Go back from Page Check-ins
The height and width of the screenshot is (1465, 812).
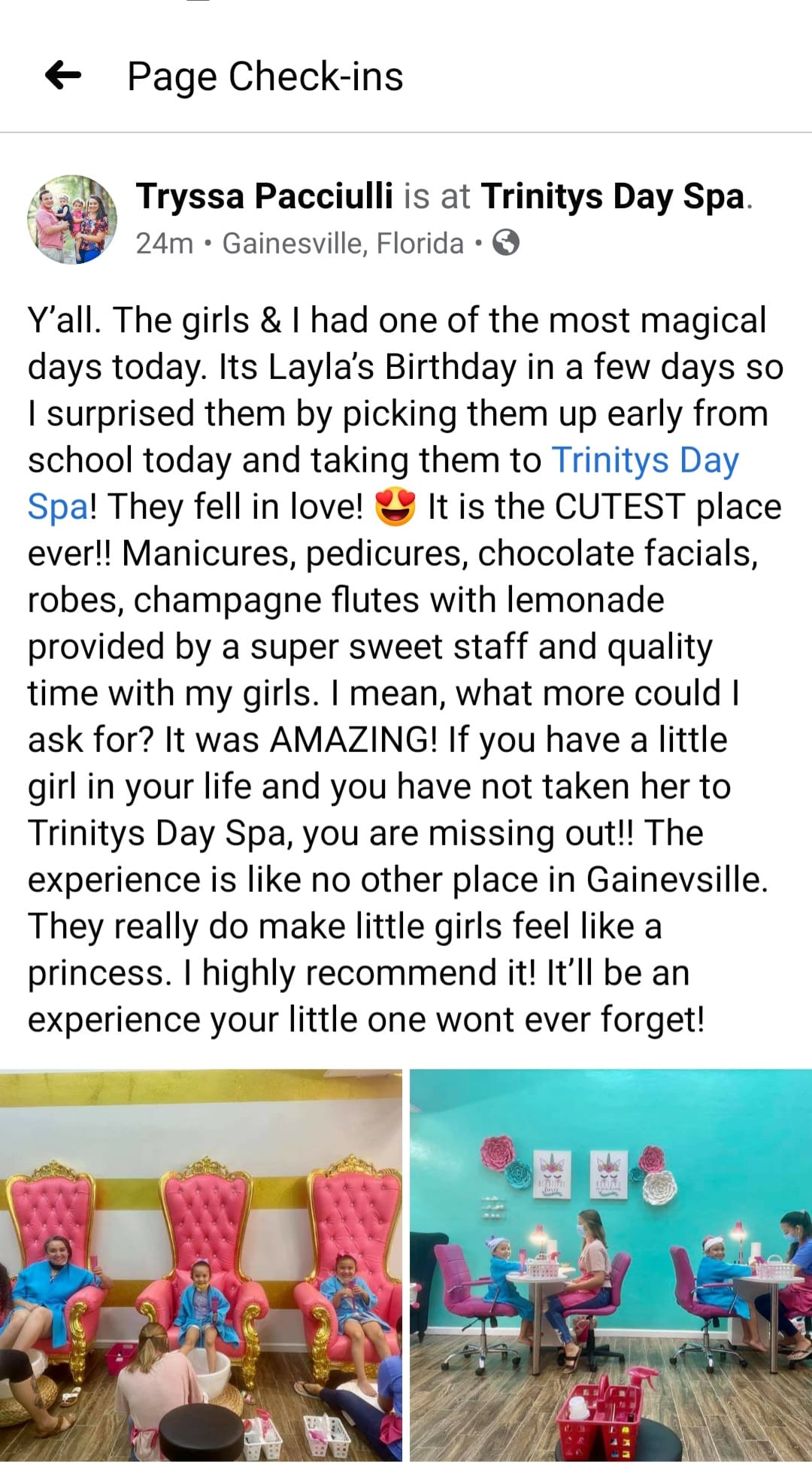click(x=63, y=75)
